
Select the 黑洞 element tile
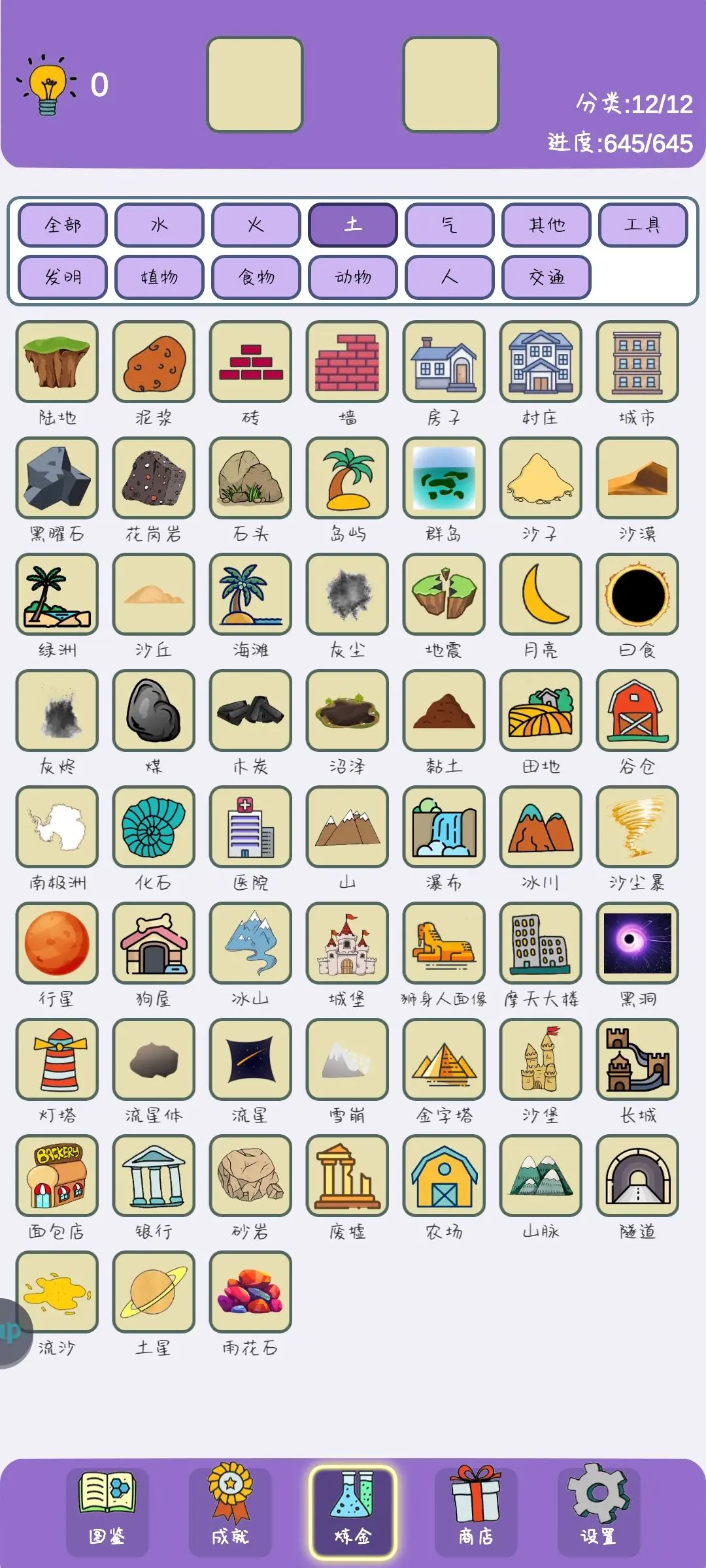[637, 943]
